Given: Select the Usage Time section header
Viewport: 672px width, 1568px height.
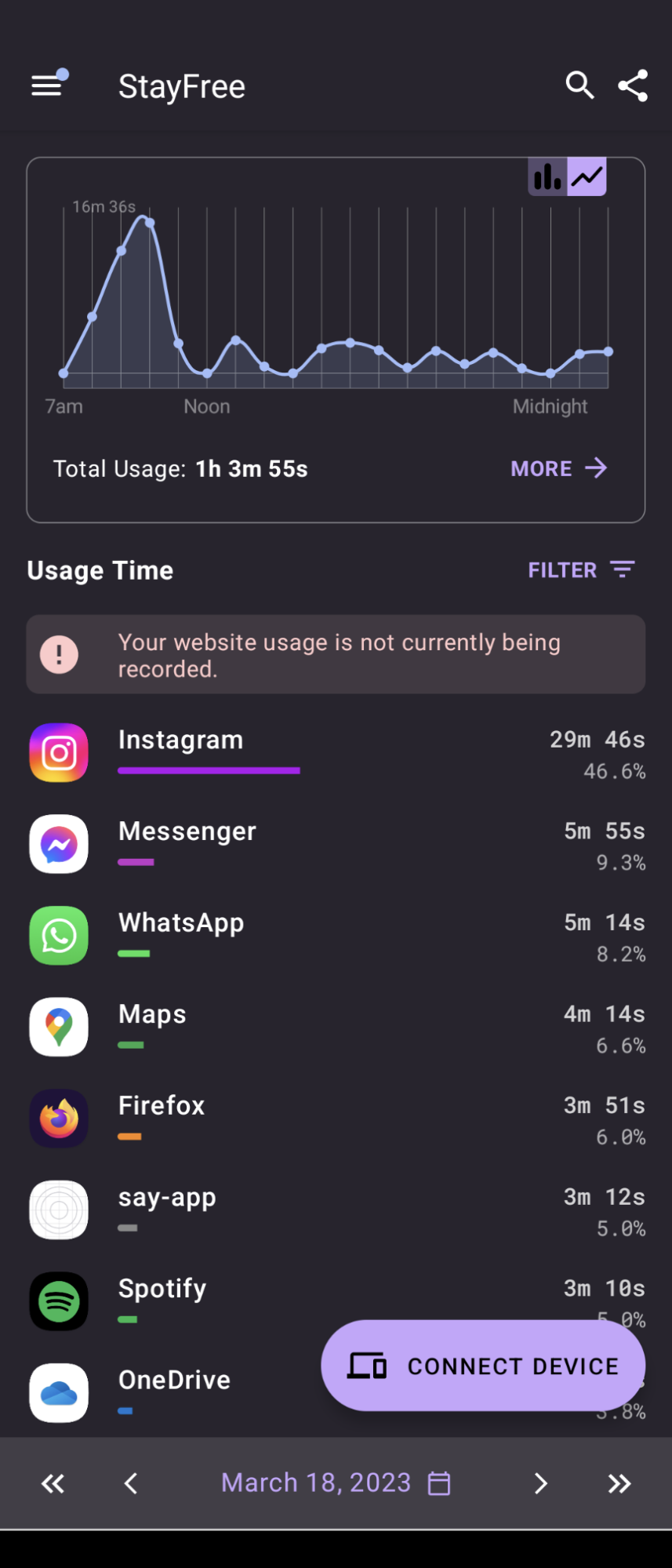Looking at the screenshot, I should tap(100, 569).
